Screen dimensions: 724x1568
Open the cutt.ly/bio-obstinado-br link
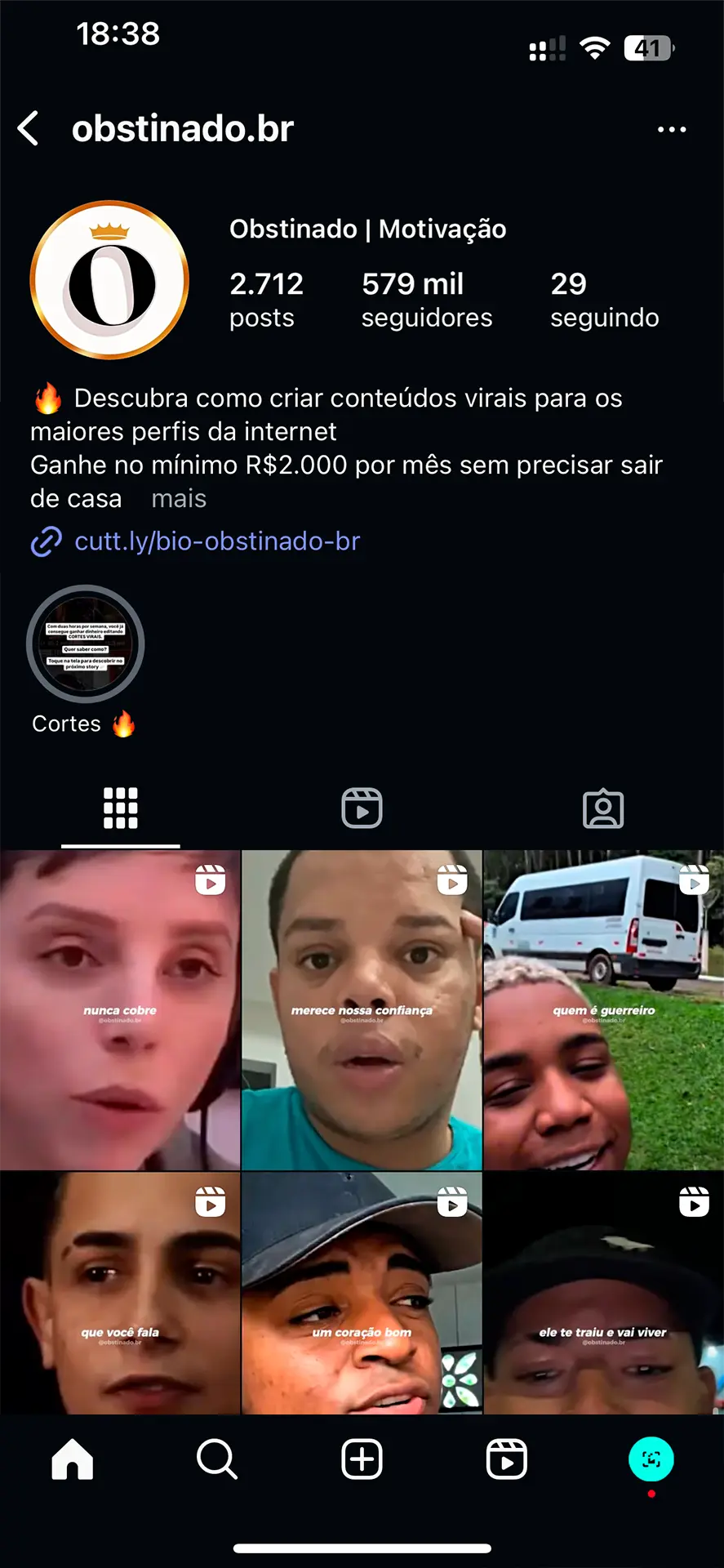pyautogui.click(x=216, y=541)
